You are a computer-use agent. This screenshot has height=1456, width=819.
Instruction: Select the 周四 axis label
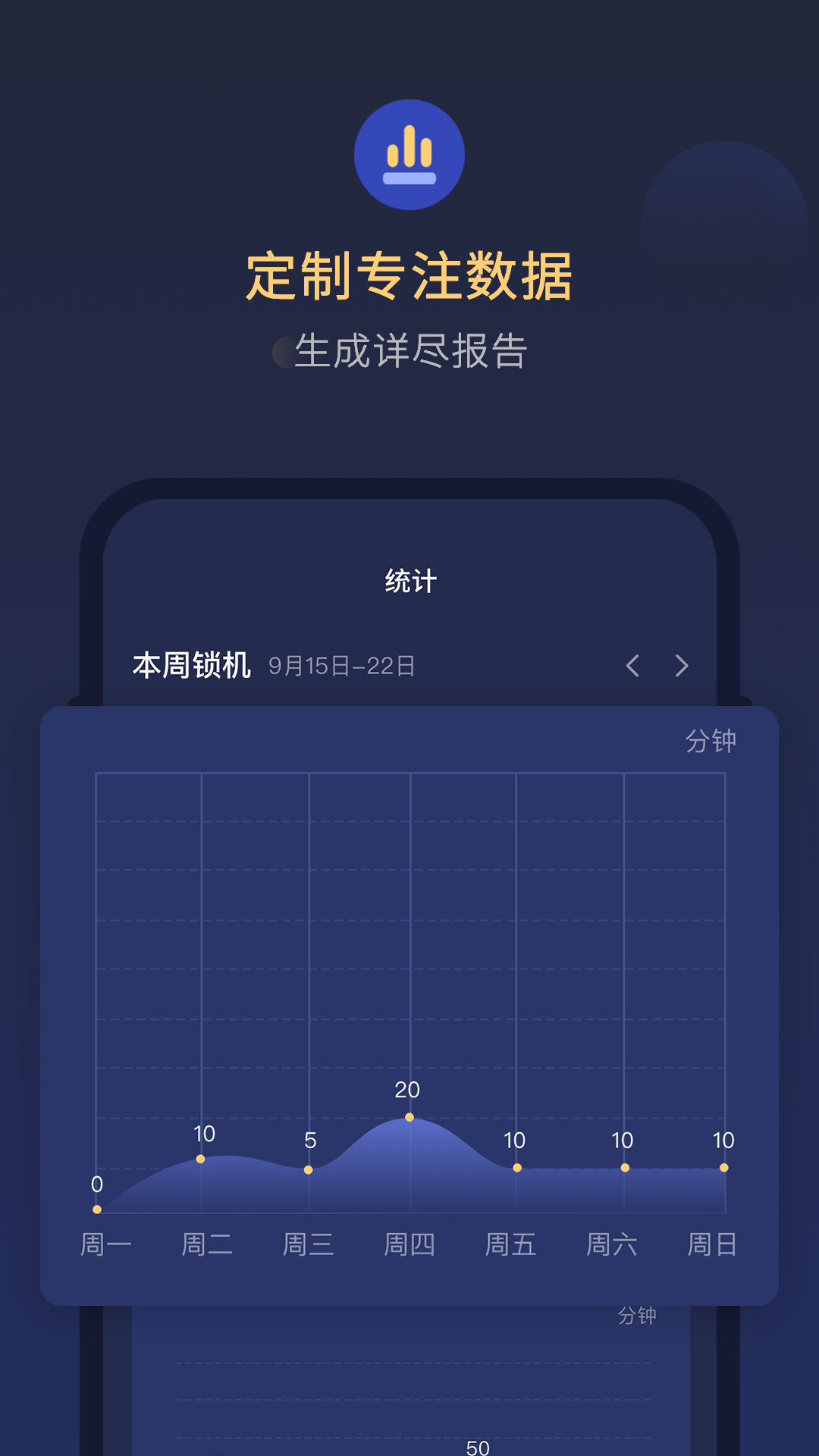[x=409, y=1244]
